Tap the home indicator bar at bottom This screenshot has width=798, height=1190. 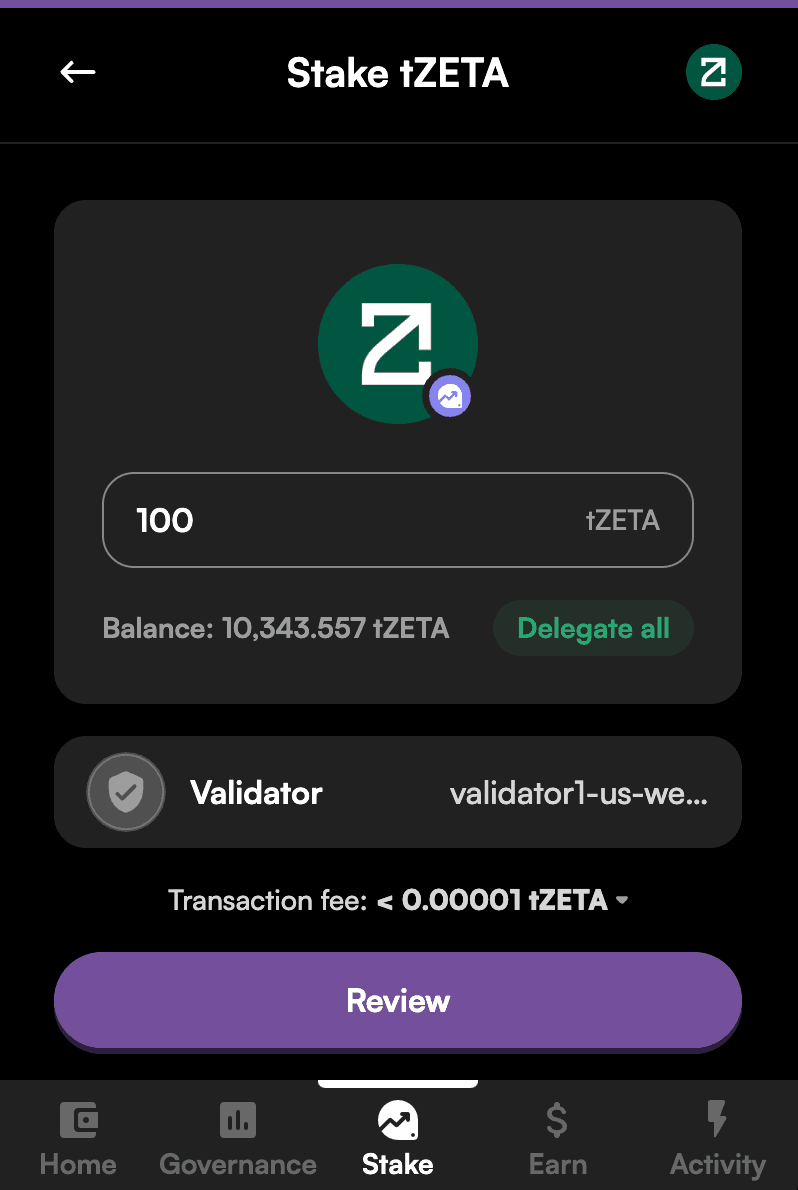[x=397, y=1084]
